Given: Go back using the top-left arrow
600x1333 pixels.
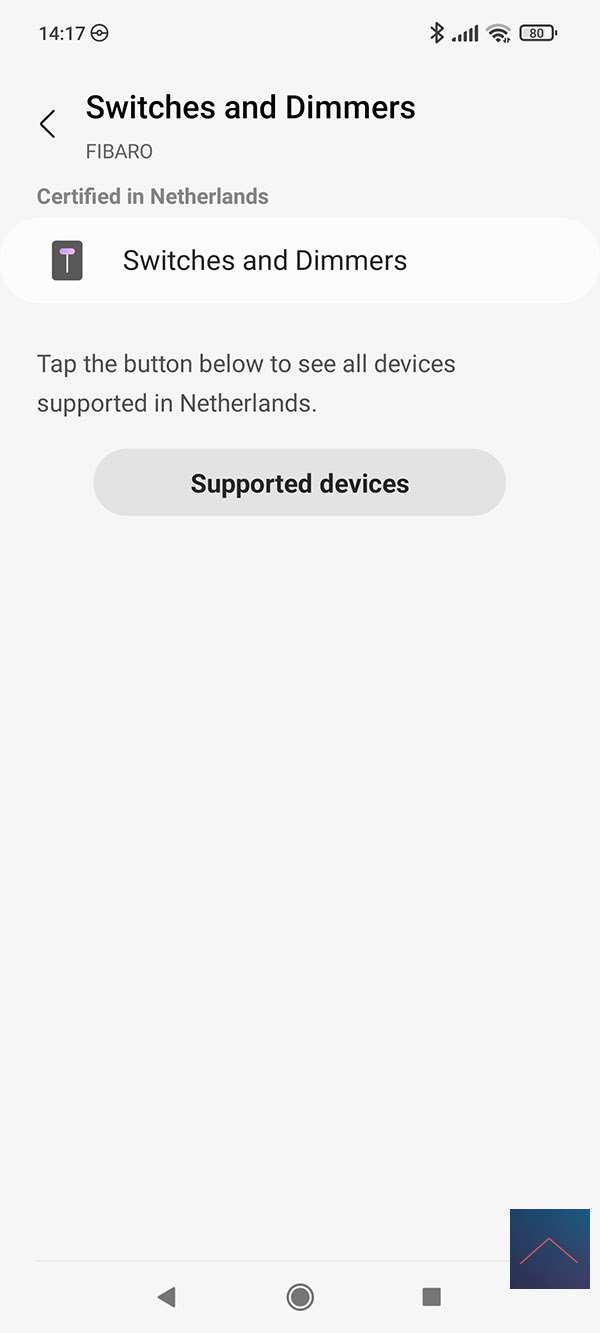Looking at the screenshot, I should coord(47,124).
